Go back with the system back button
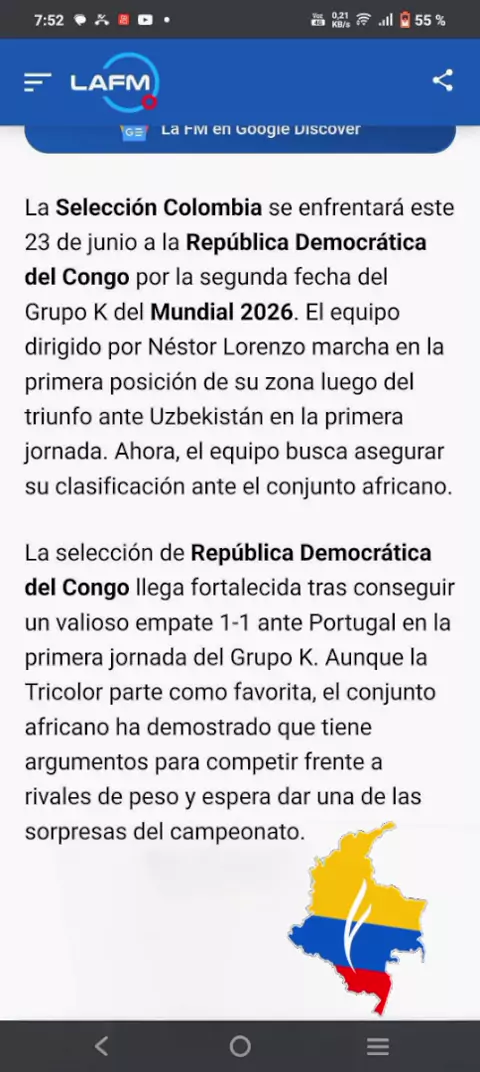This screenshot has height=1072, width=480. (101, 1045)
